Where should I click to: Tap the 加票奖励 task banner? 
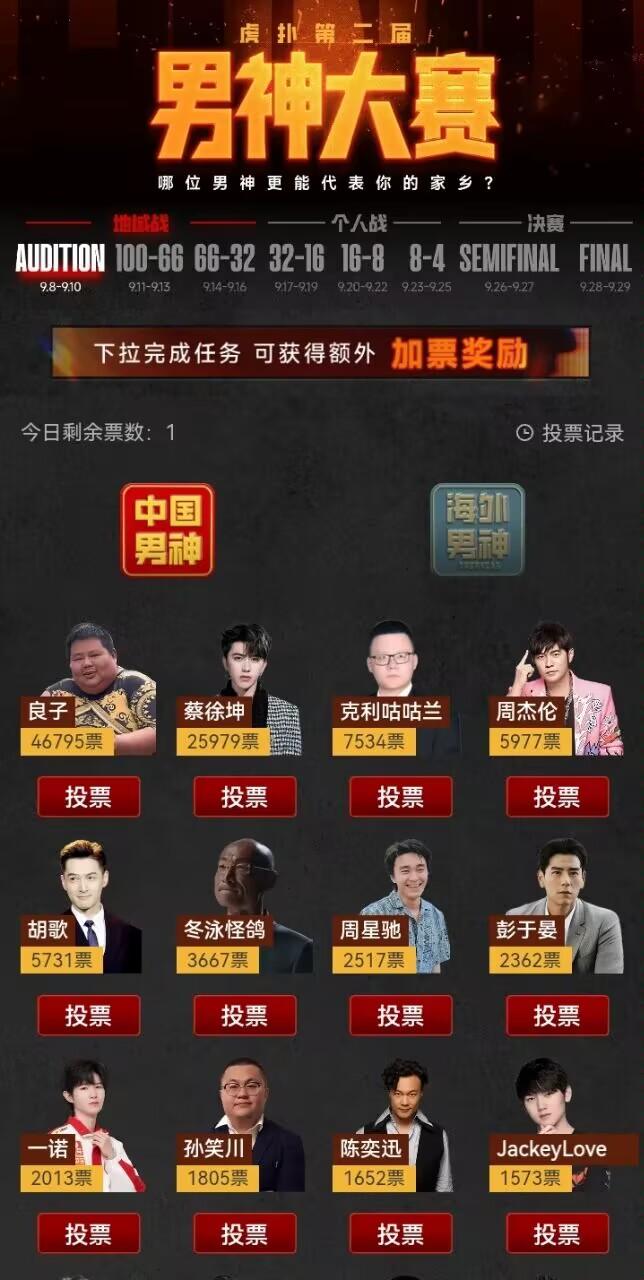(321, 353)
